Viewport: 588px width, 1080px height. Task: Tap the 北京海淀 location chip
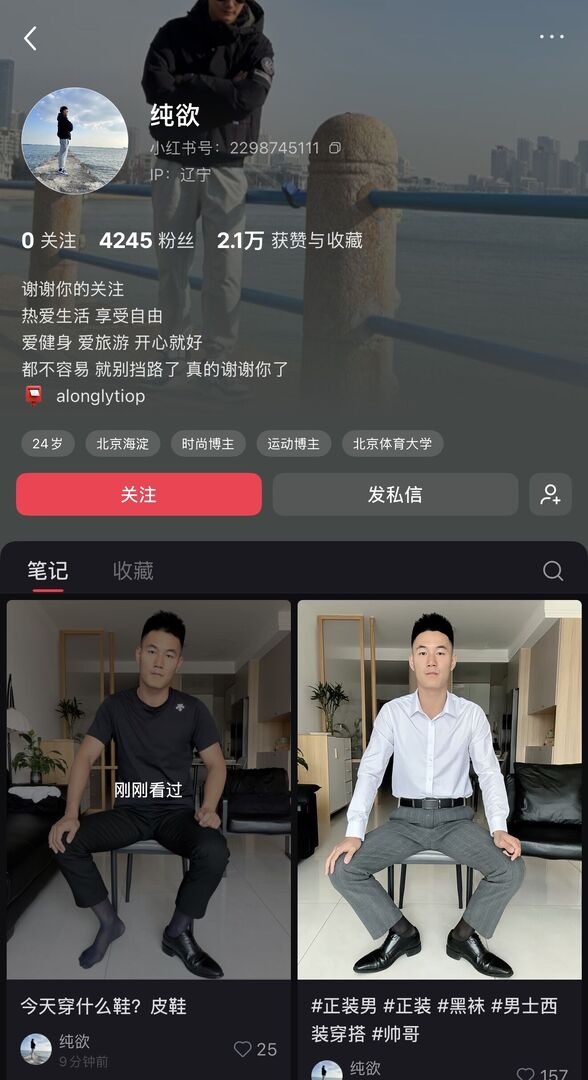(x=123, y=444)
